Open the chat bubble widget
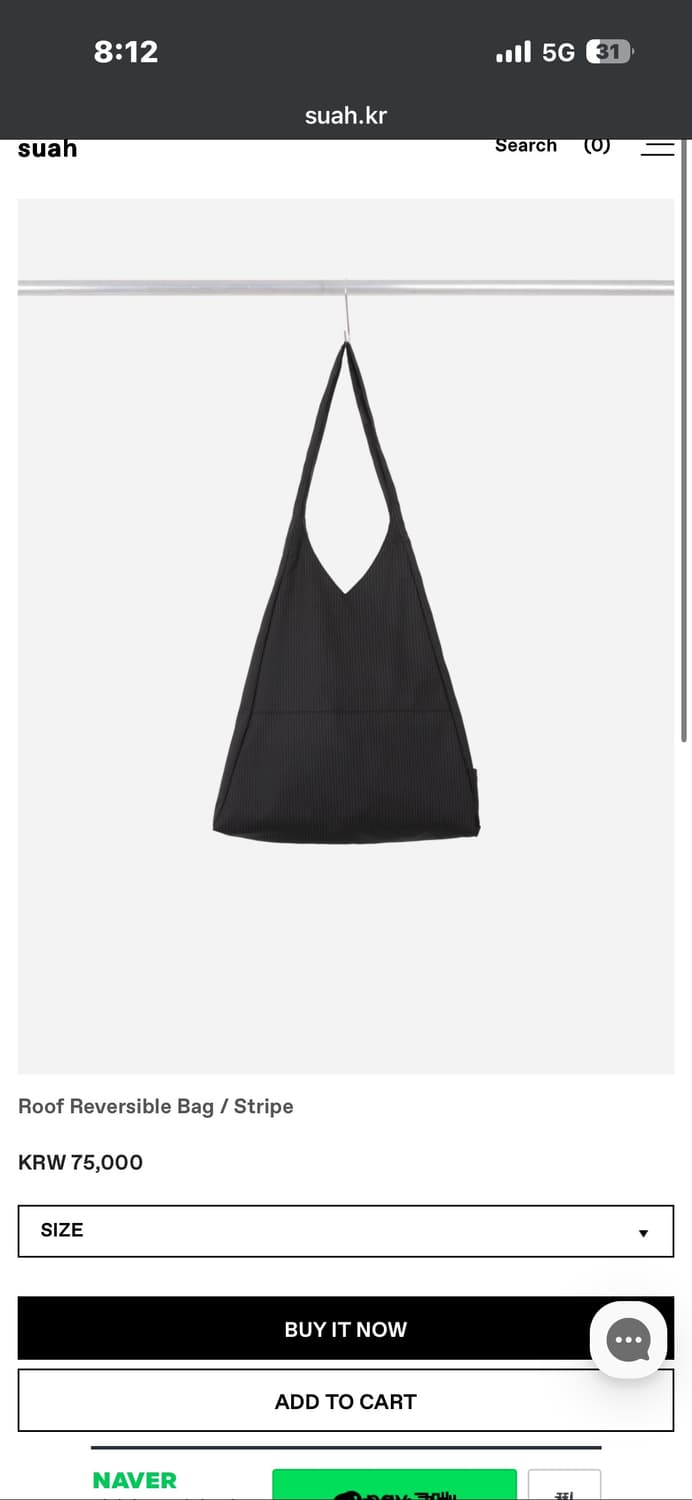The image size is (692, 1500). (628, 1340)
